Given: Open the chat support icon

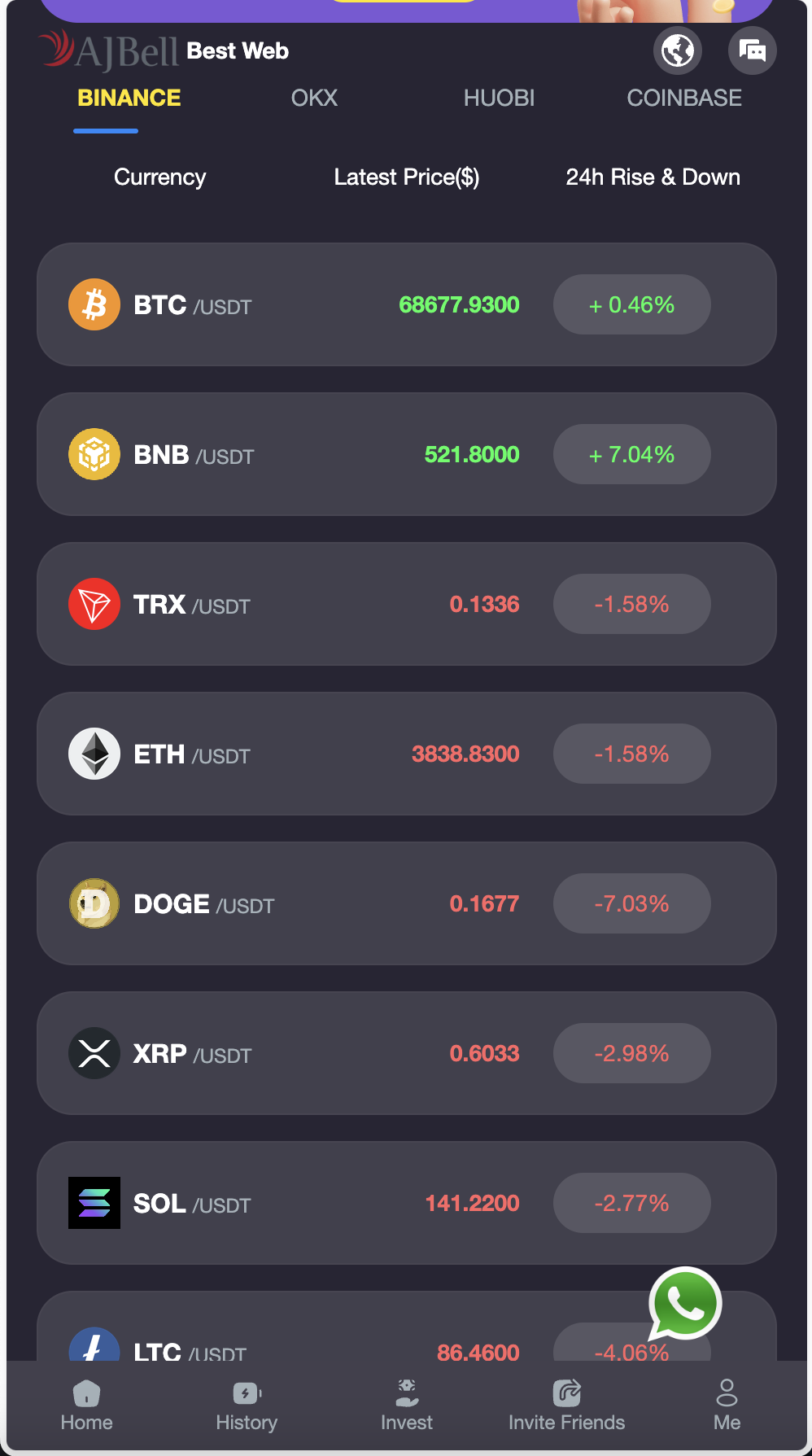Looking at the screenshot, I should pyautogui.click(x=753, y=50).
